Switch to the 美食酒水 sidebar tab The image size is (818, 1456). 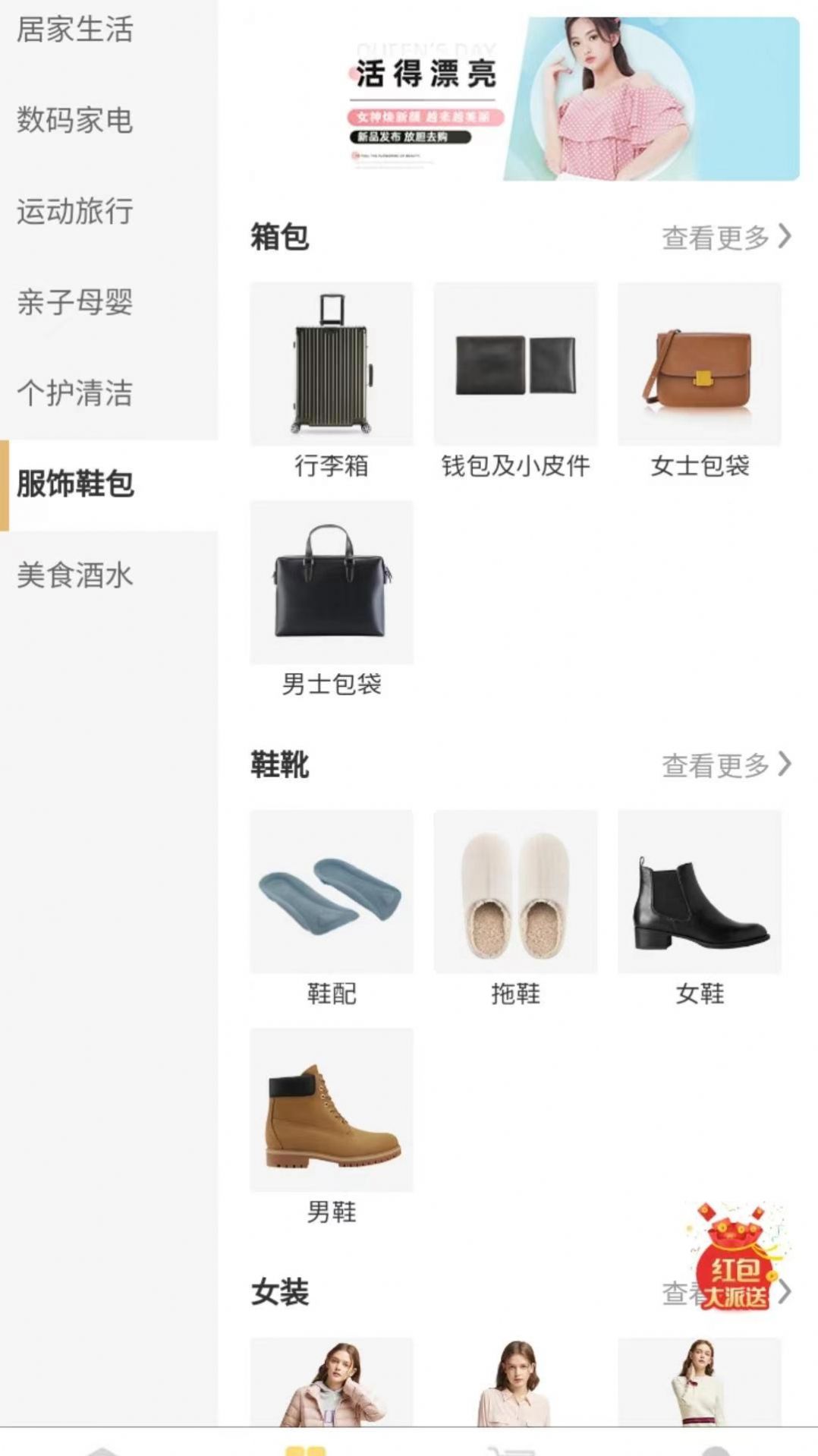[x=74, y=577]
